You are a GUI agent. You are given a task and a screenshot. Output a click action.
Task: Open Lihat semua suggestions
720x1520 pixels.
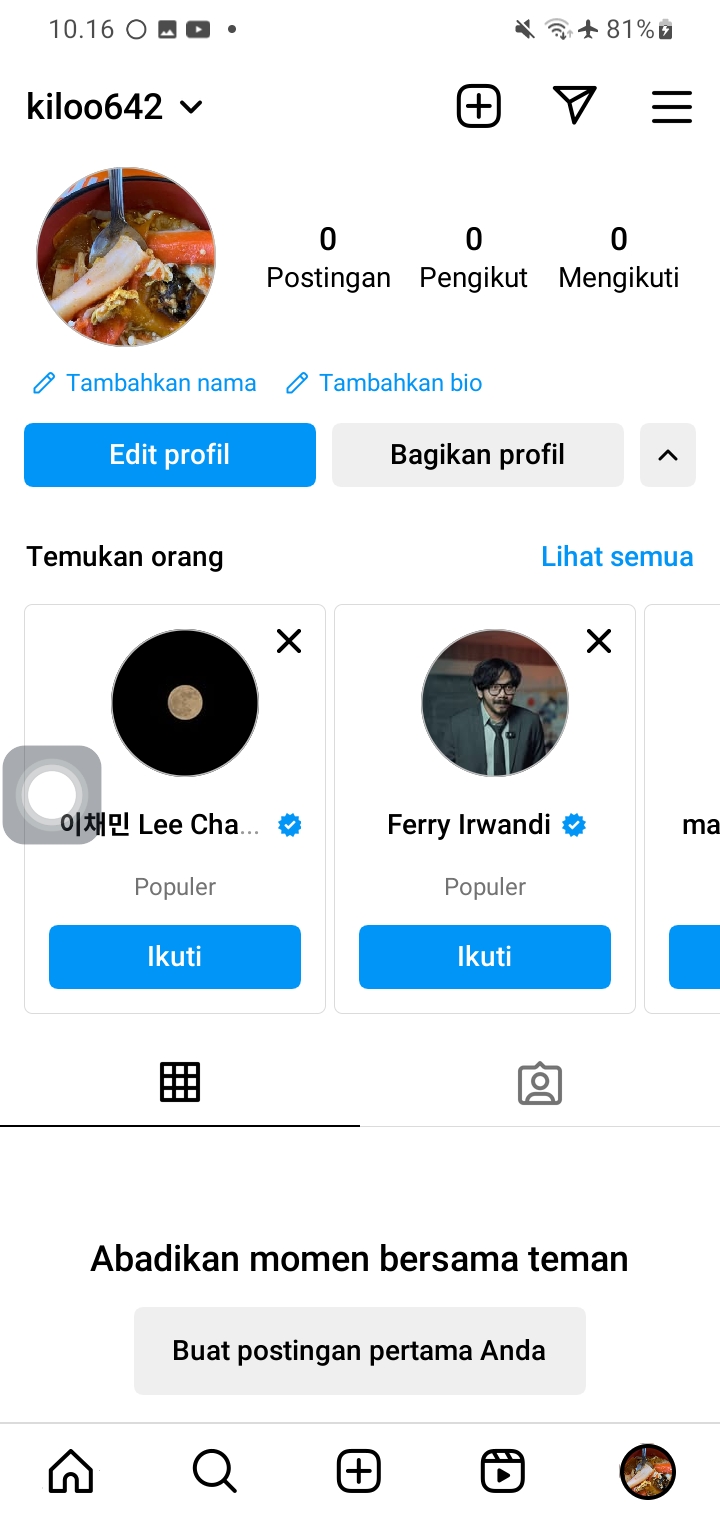pos(617,556)
